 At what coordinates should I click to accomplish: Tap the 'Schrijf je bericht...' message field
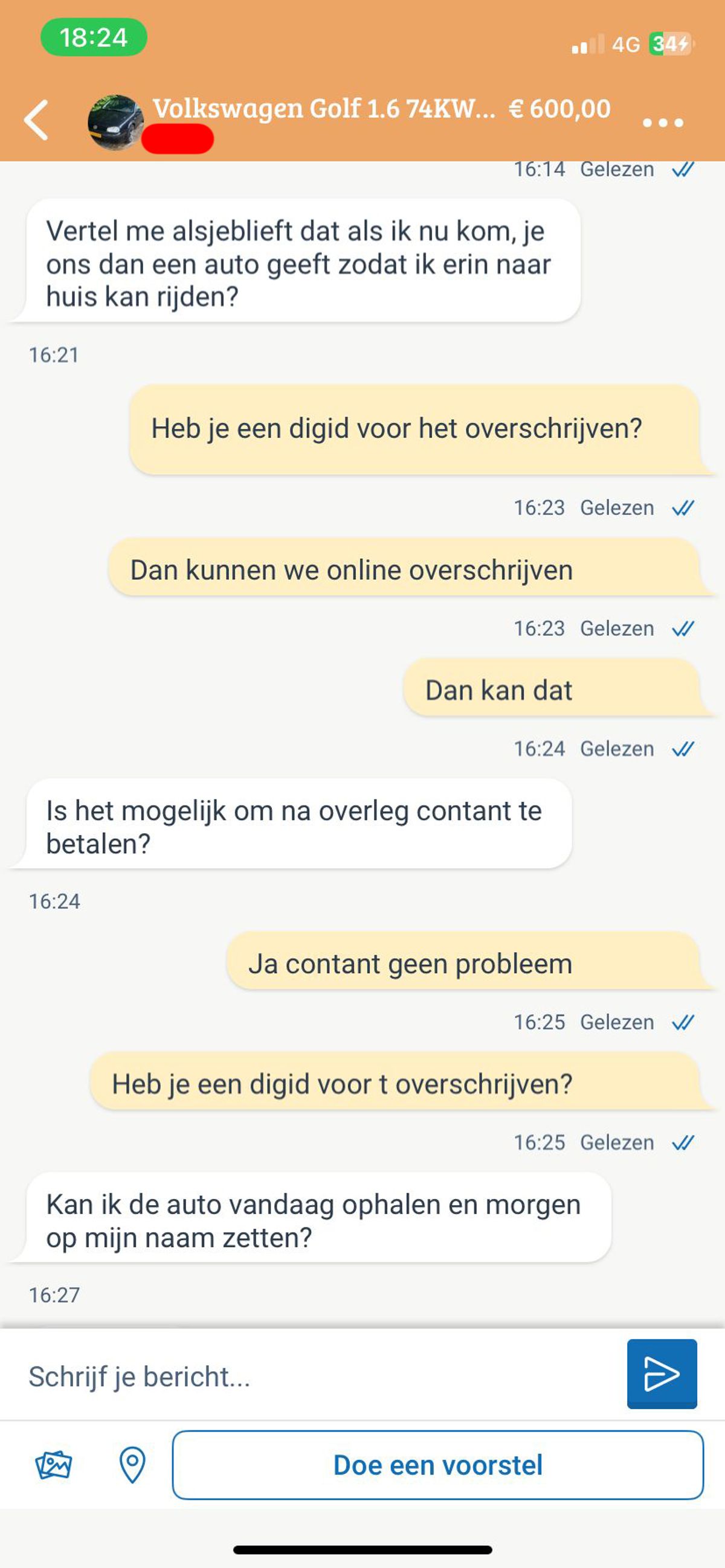pos(317,1376)
